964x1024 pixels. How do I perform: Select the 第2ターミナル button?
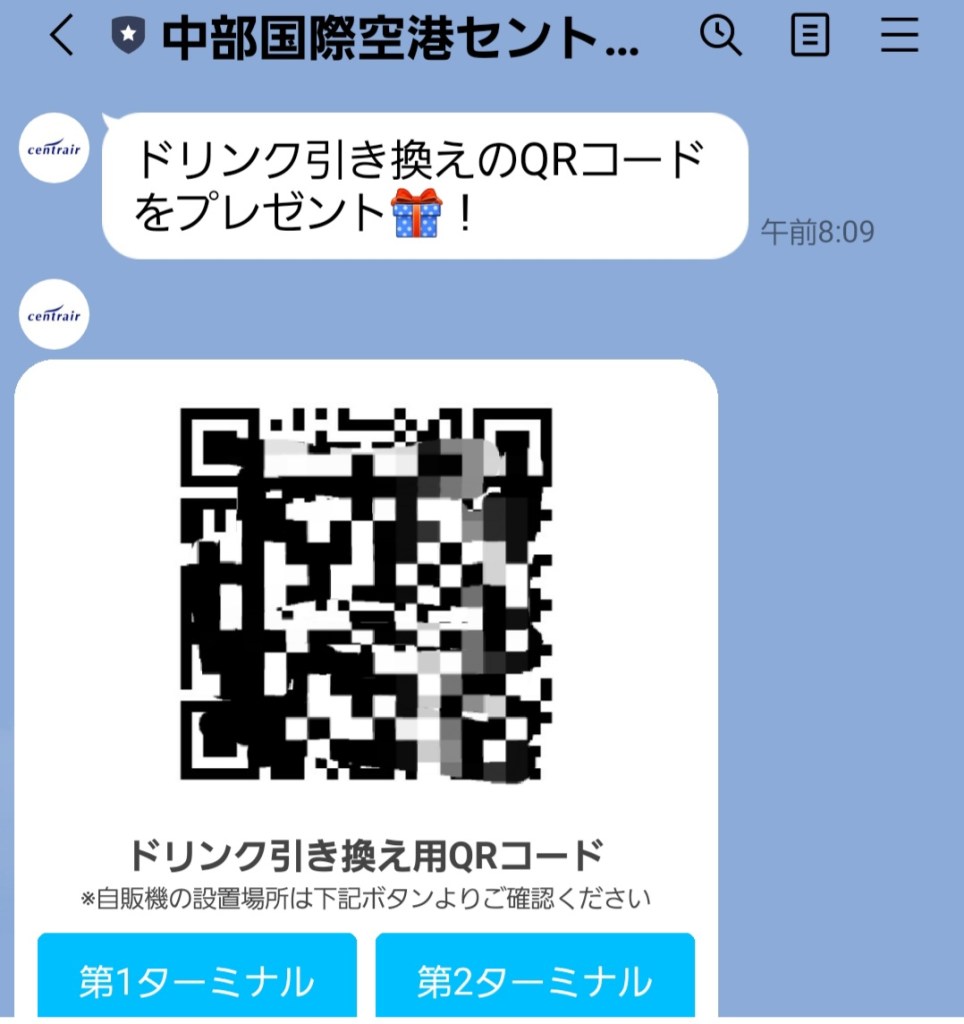(535, 978)
